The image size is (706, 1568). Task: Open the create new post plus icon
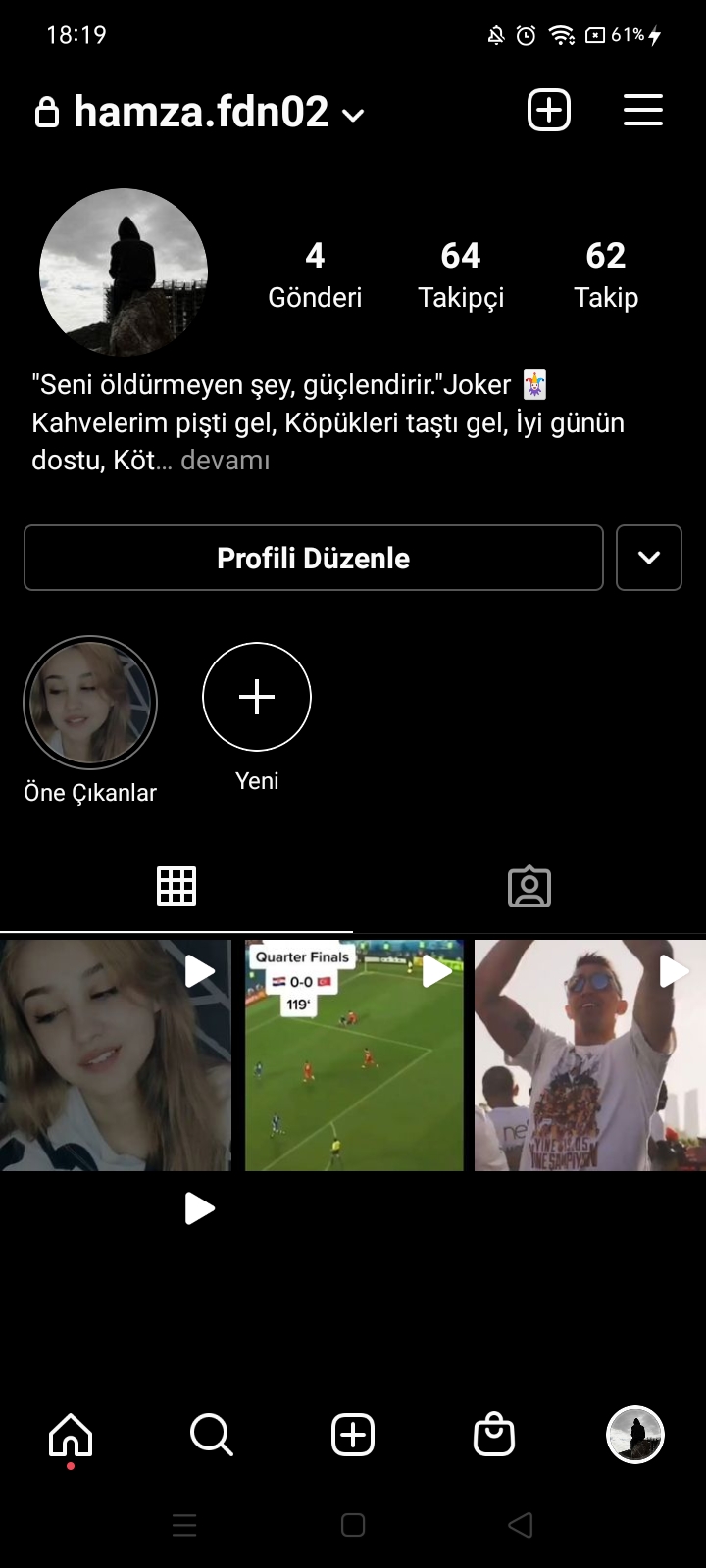(x=549, y=110)
